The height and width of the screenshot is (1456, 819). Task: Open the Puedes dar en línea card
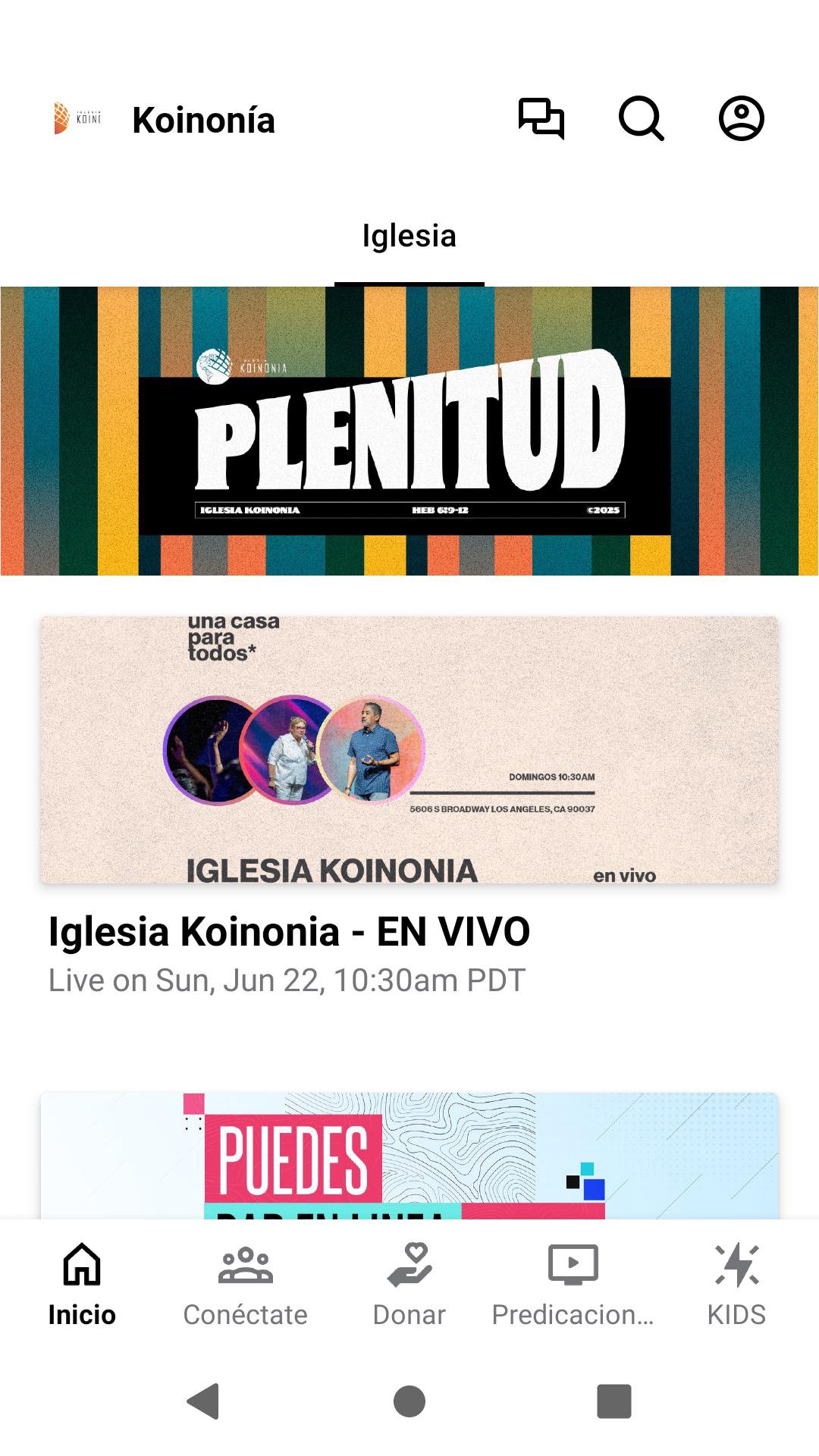point(409,1156)
